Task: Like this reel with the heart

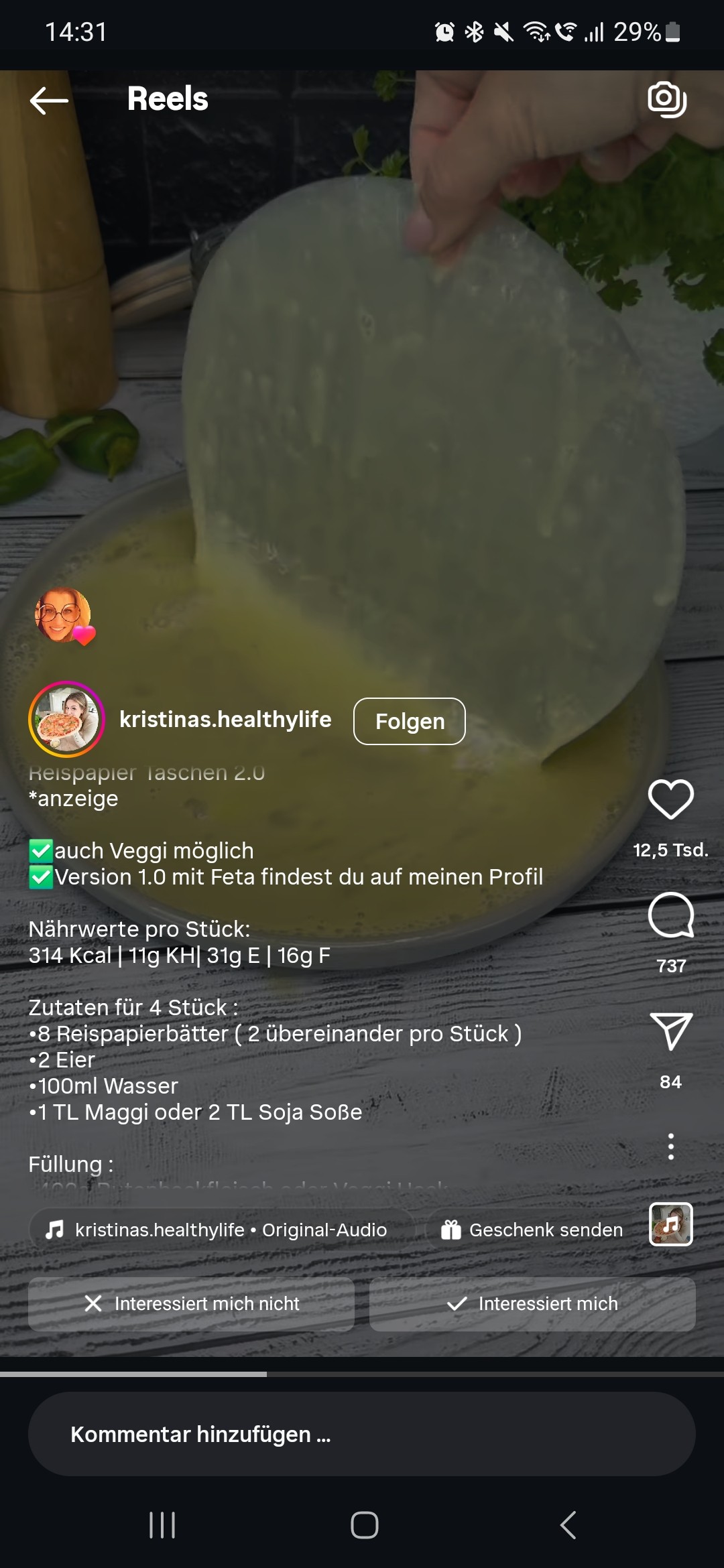Action: (670, 799)
